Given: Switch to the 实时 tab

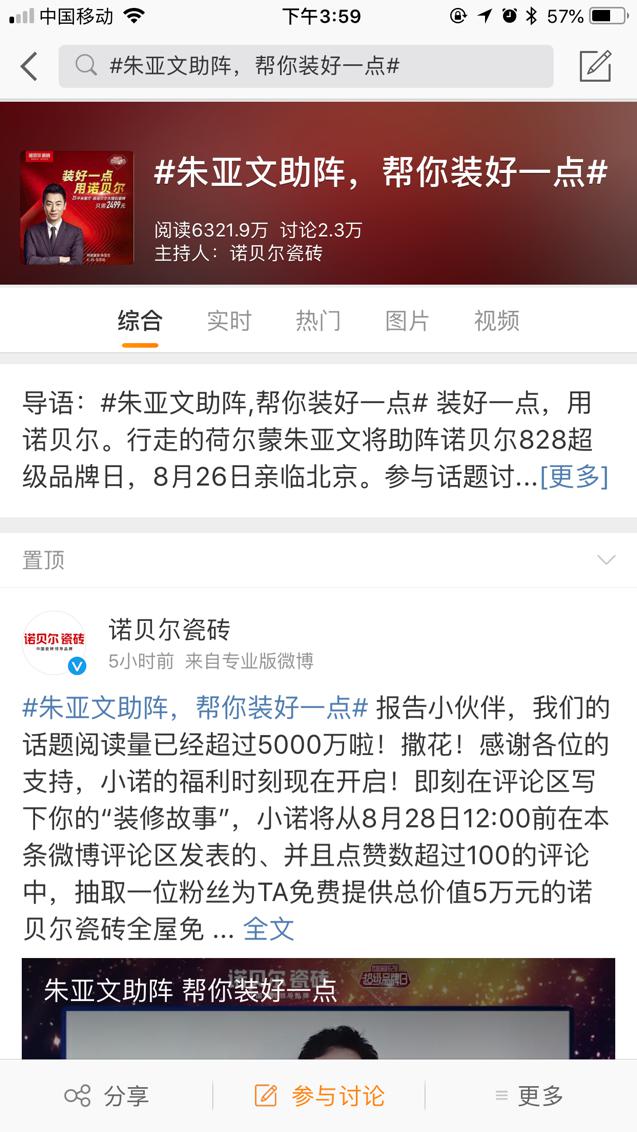Looking at the screenshot, I should click(229, 321).
